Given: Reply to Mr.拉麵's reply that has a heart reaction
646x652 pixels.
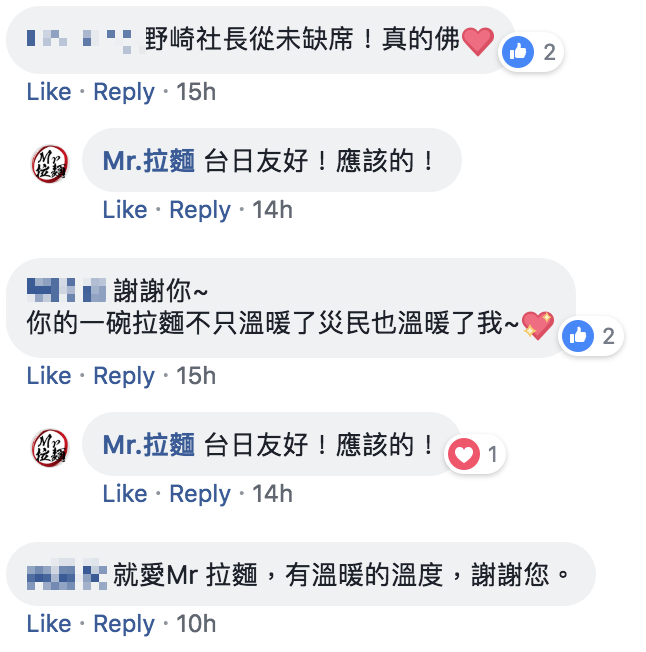Looking at the screenshot, I should pyautogui.click(x=200, y=494).
